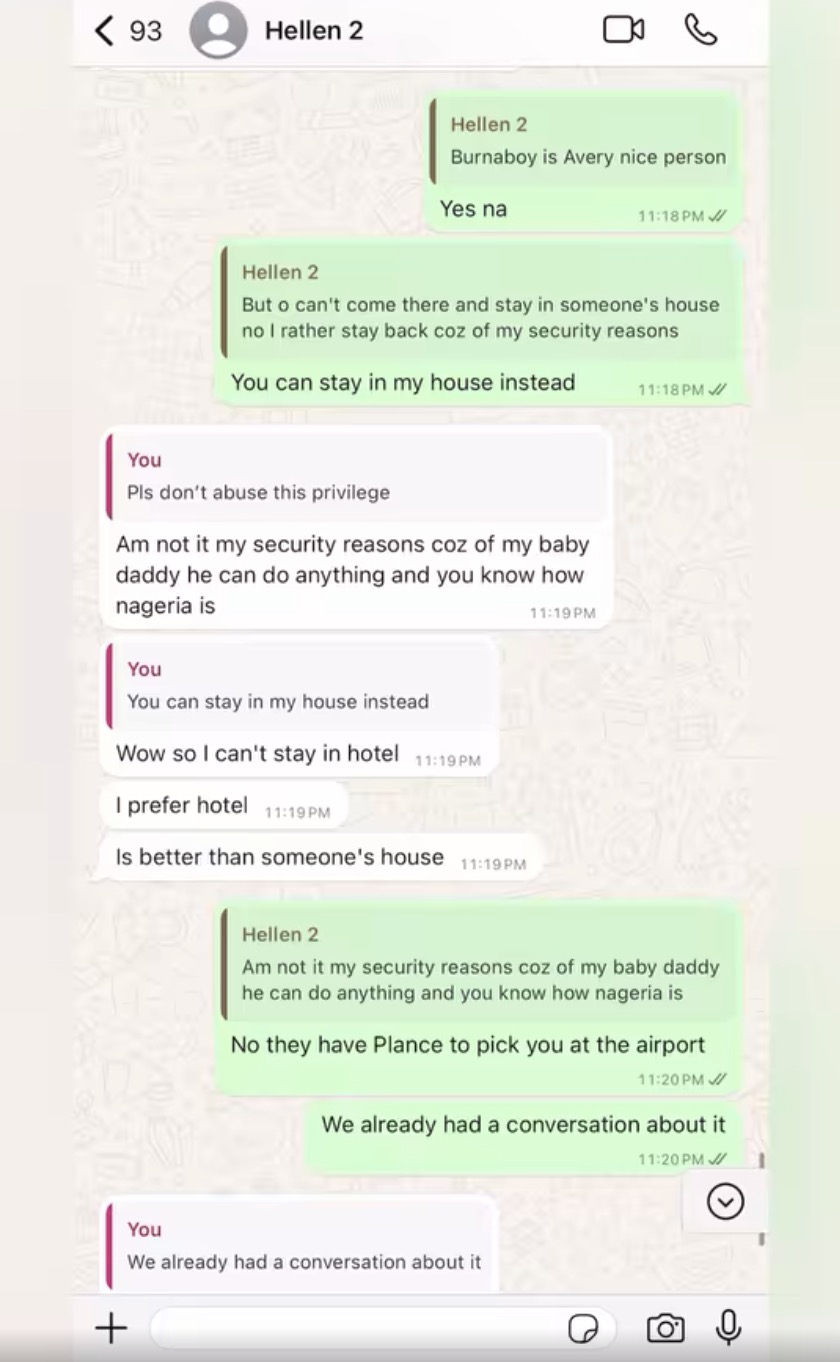Focus the message text field
Screen dimensions: 840x1362
(x=360, y=1328)
